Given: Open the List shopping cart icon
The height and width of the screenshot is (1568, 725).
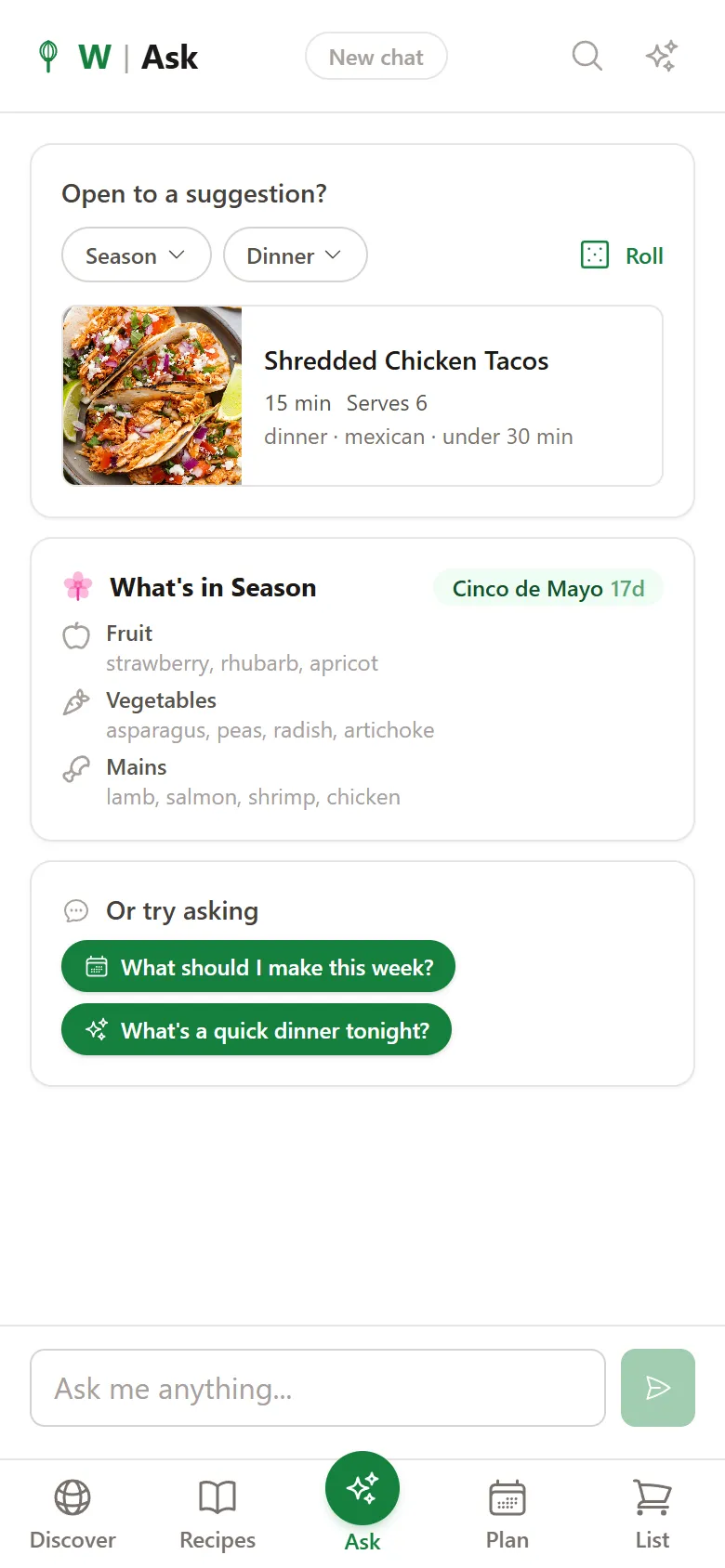Looking at the screenshot, I should pyautogui.click(x=652, y=1497).
